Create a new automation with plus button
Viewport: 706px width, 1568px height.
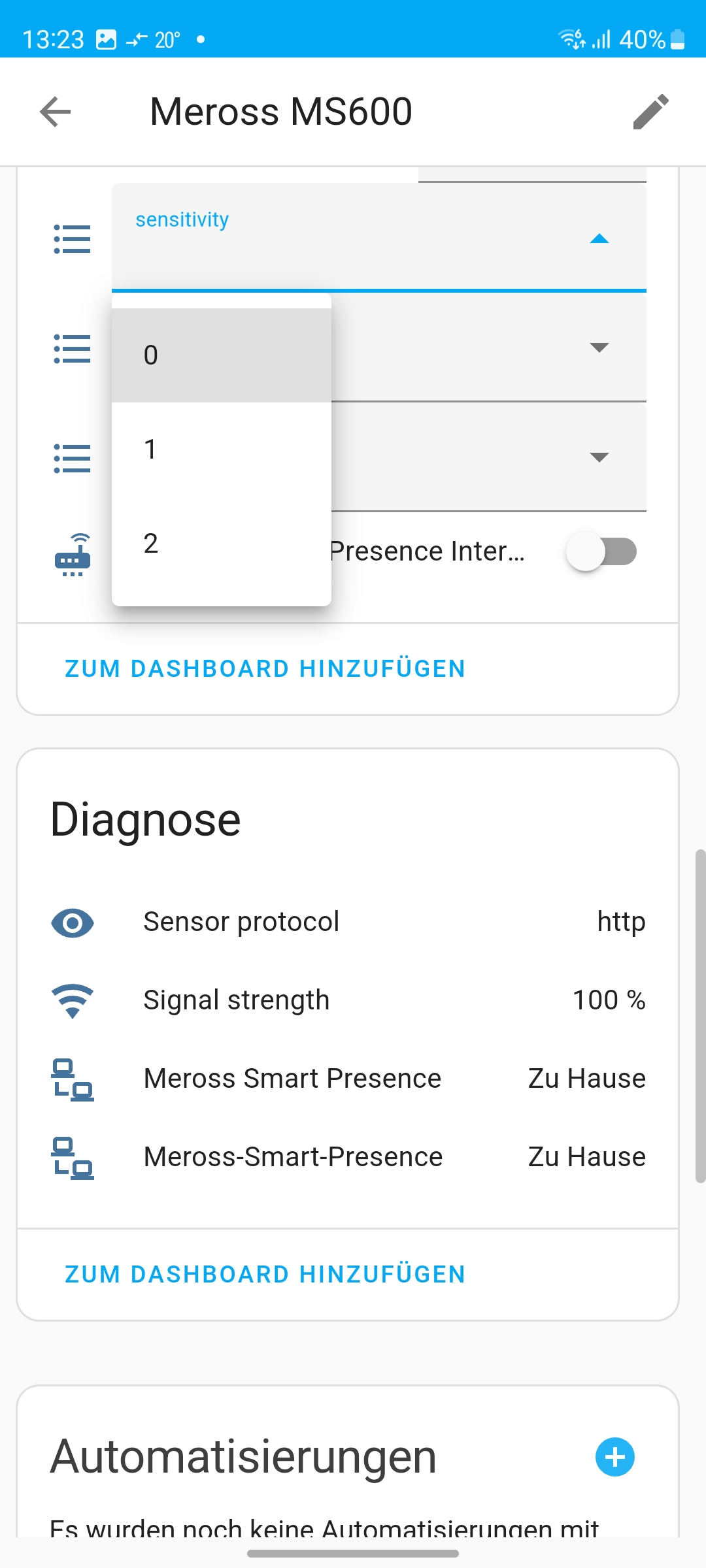point(614,1457)
